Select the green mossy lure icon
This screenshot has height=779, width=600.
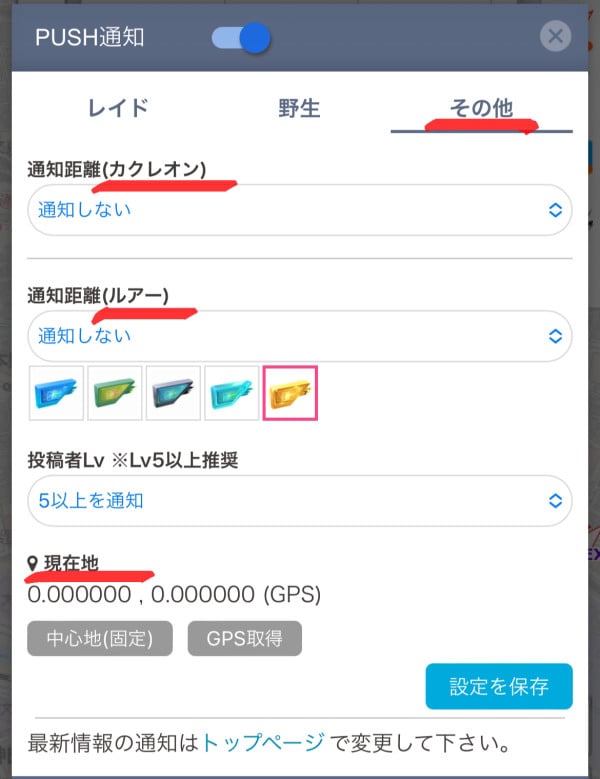[114, 393]
